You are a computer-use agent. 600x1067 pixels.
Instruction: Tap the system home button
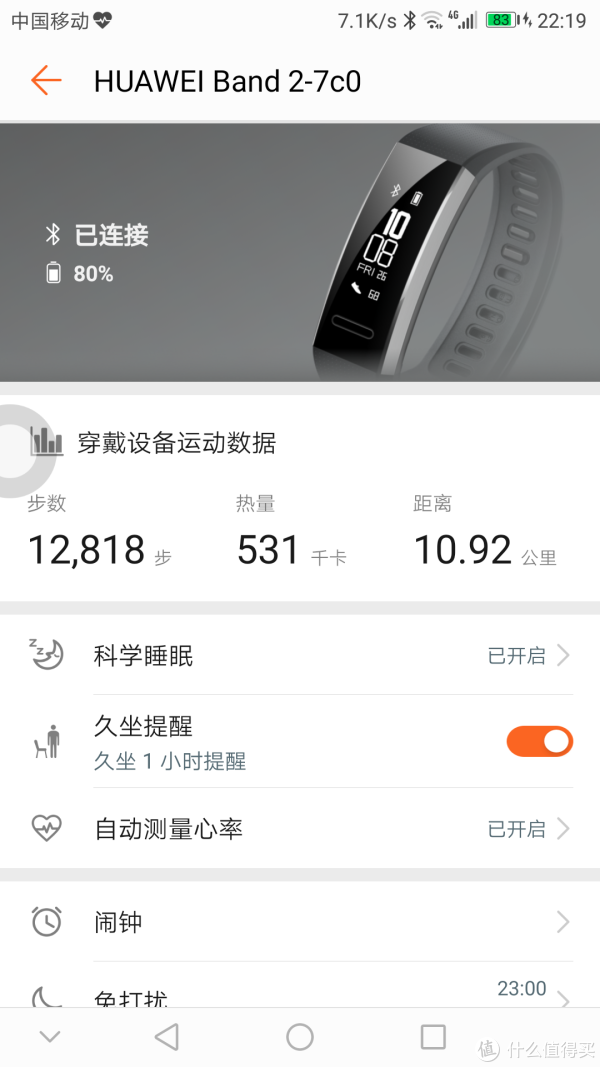pyautogui.click(x=300, y=1037)
